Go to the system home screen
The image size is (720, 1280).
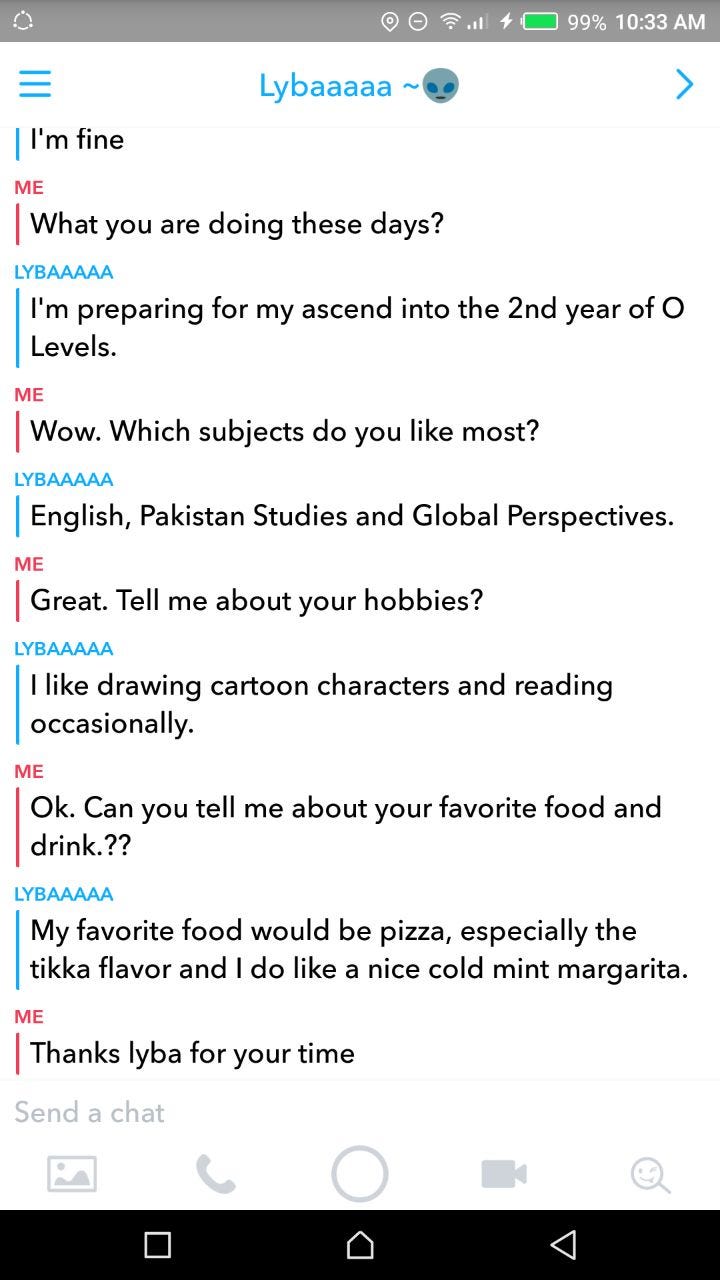[360, 1244]
